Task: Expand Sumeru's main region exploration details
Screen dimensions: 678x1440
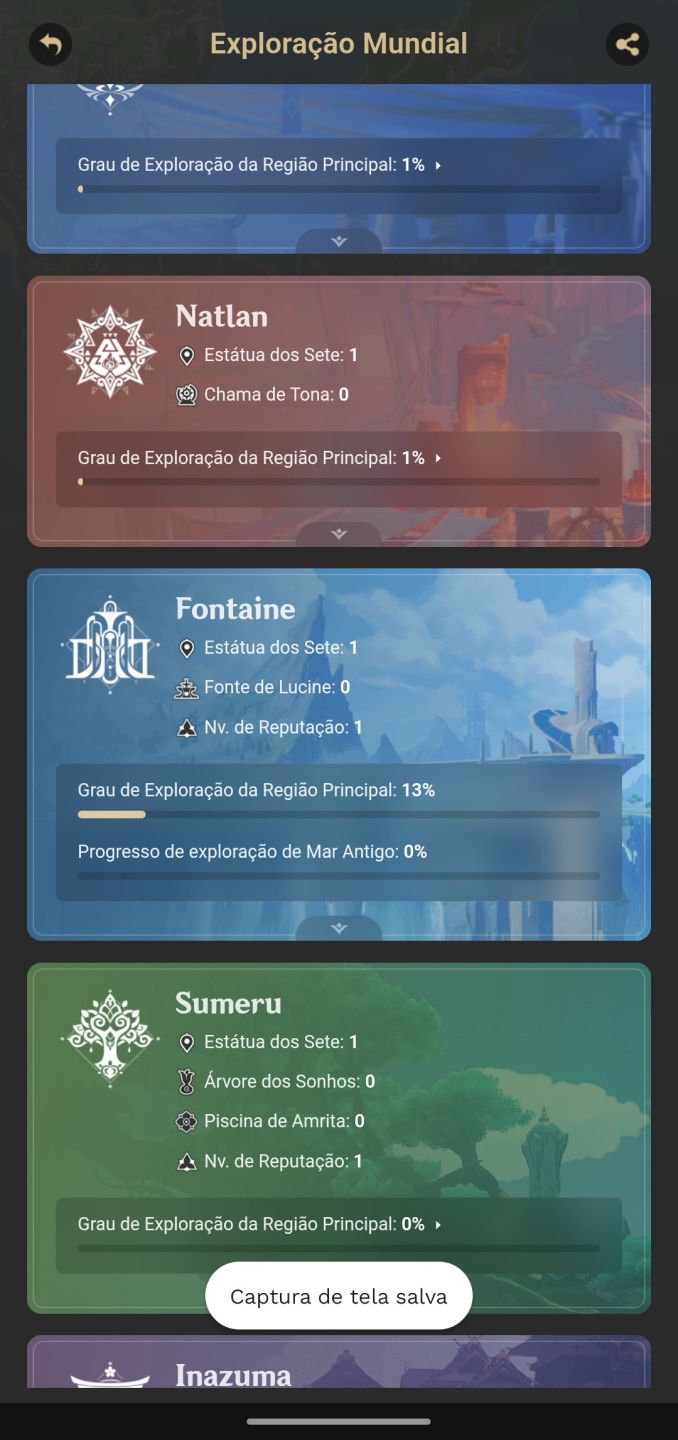Action: [339, 1235]
